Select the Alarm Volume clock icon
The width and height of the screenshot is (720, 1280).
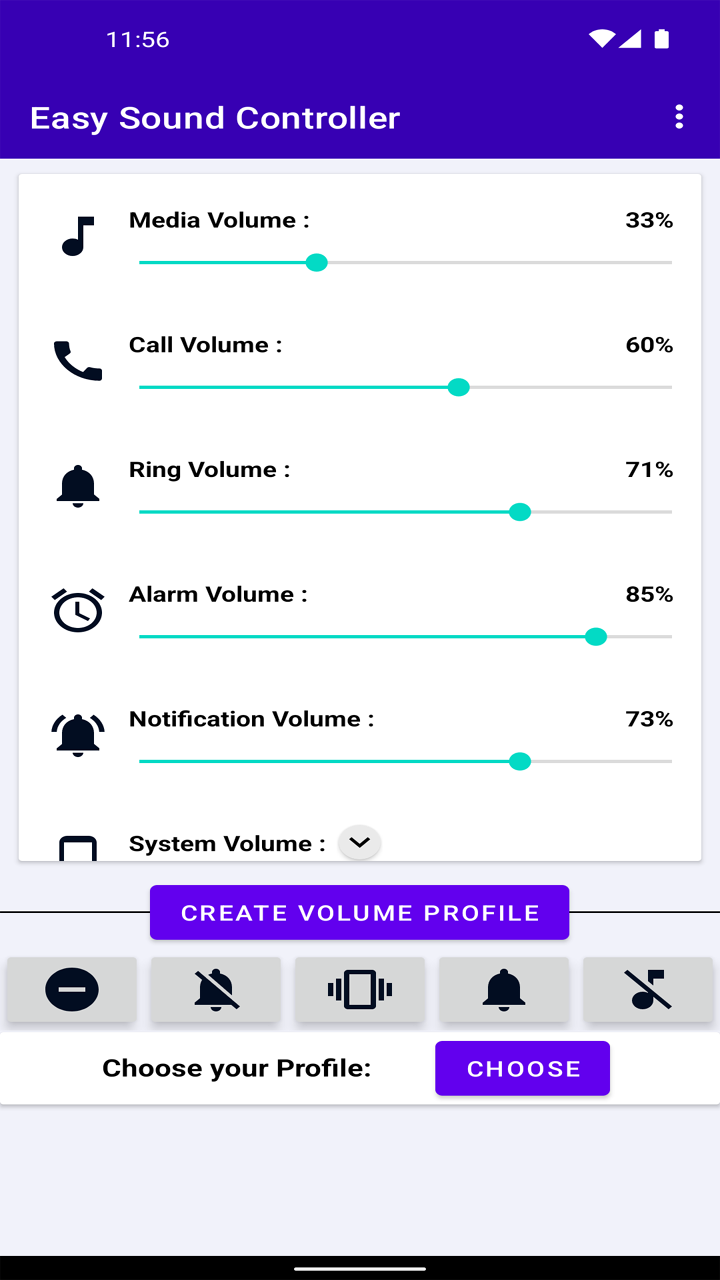[77, 610]
